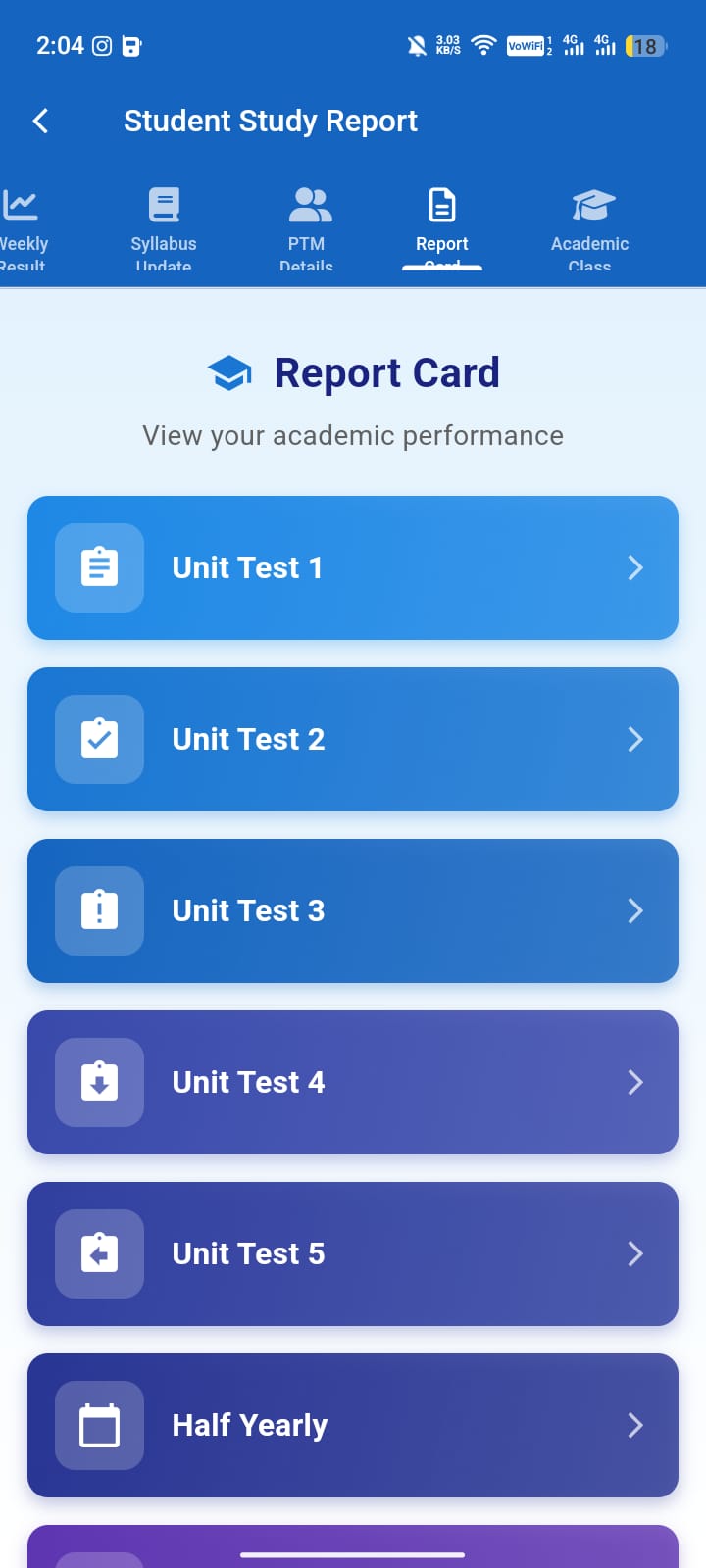Expand Unit Test 1 using its chevron
The width and height of the screenshot is (706, 1568).
(635, 567)
